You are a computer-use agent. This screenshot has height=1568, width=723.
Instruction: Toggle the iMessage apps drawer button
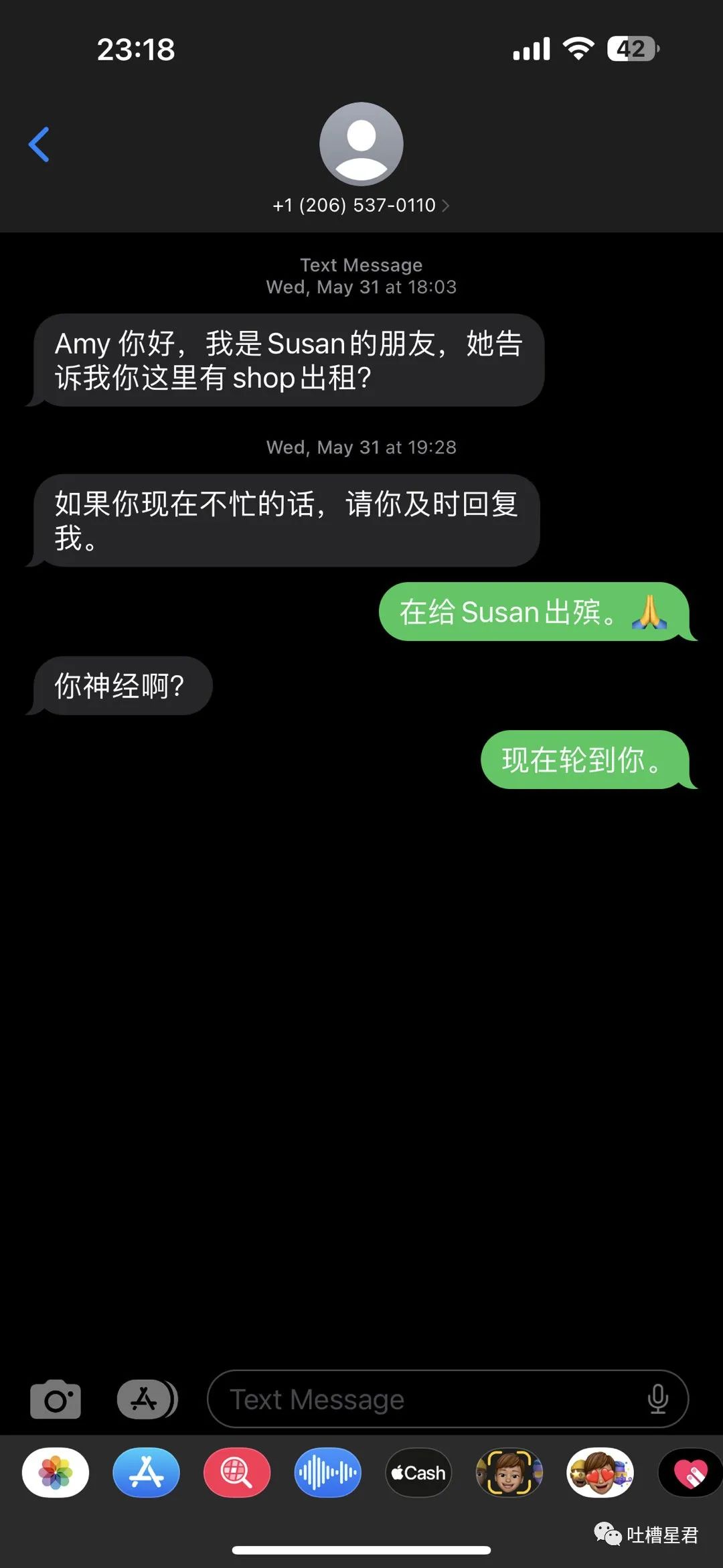147,1399
